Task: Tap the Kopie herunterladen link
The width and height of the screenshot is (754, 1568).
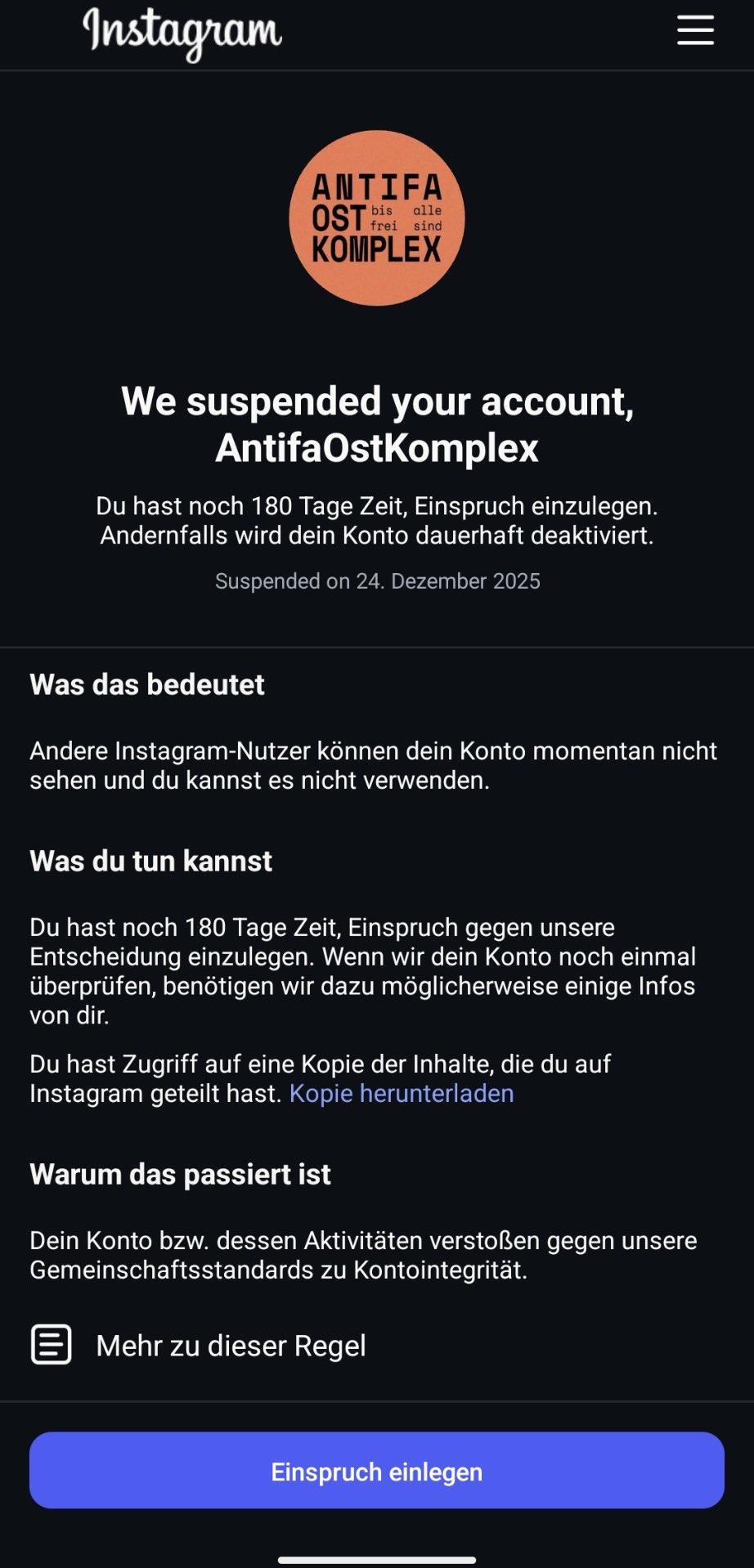Action: pyautogui.click(x=402, y=1093)
